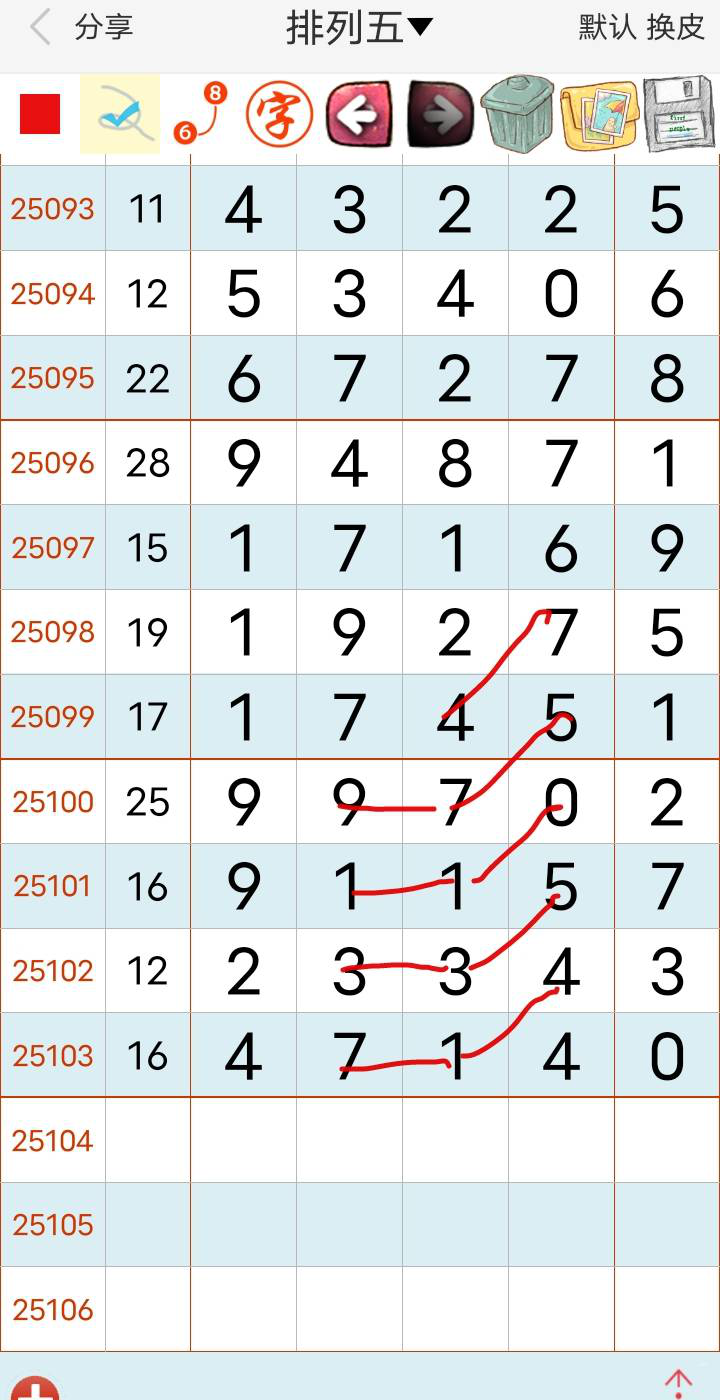Open the picture gallery folder
Viewport: 720px width, 1400px height.
[x=600, y=114]
